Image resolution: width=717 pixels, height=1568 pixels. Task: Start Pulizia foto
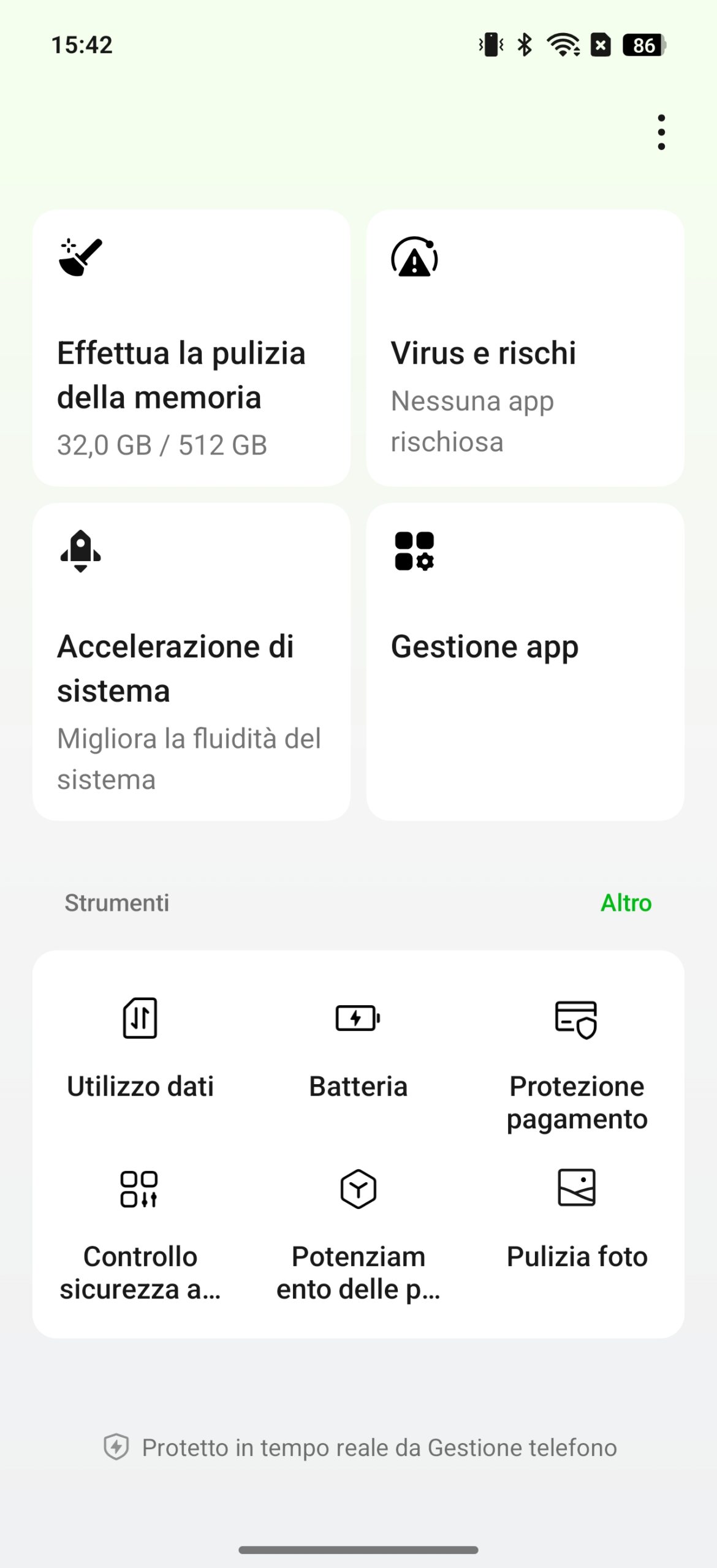point(577,1220)
